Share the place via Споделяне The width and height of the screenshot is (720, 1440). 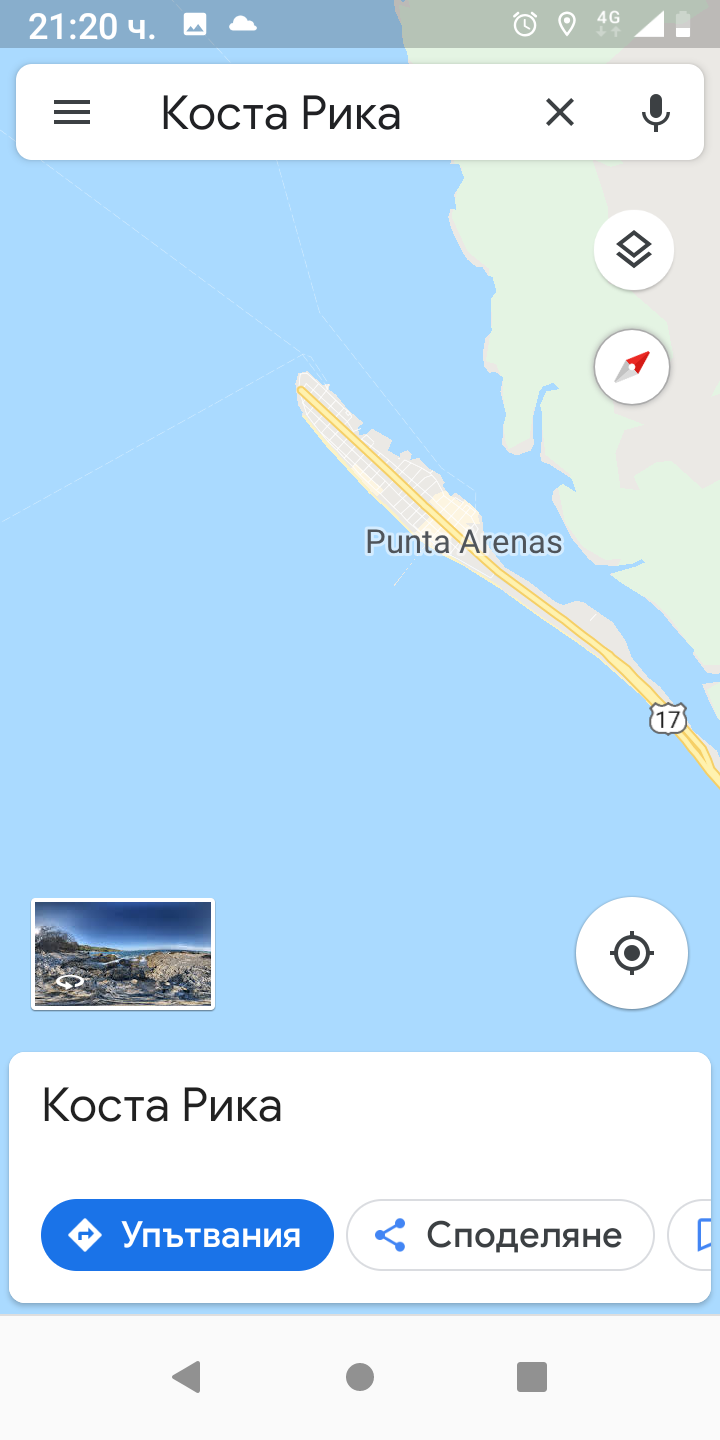[x=500, y=1235]
